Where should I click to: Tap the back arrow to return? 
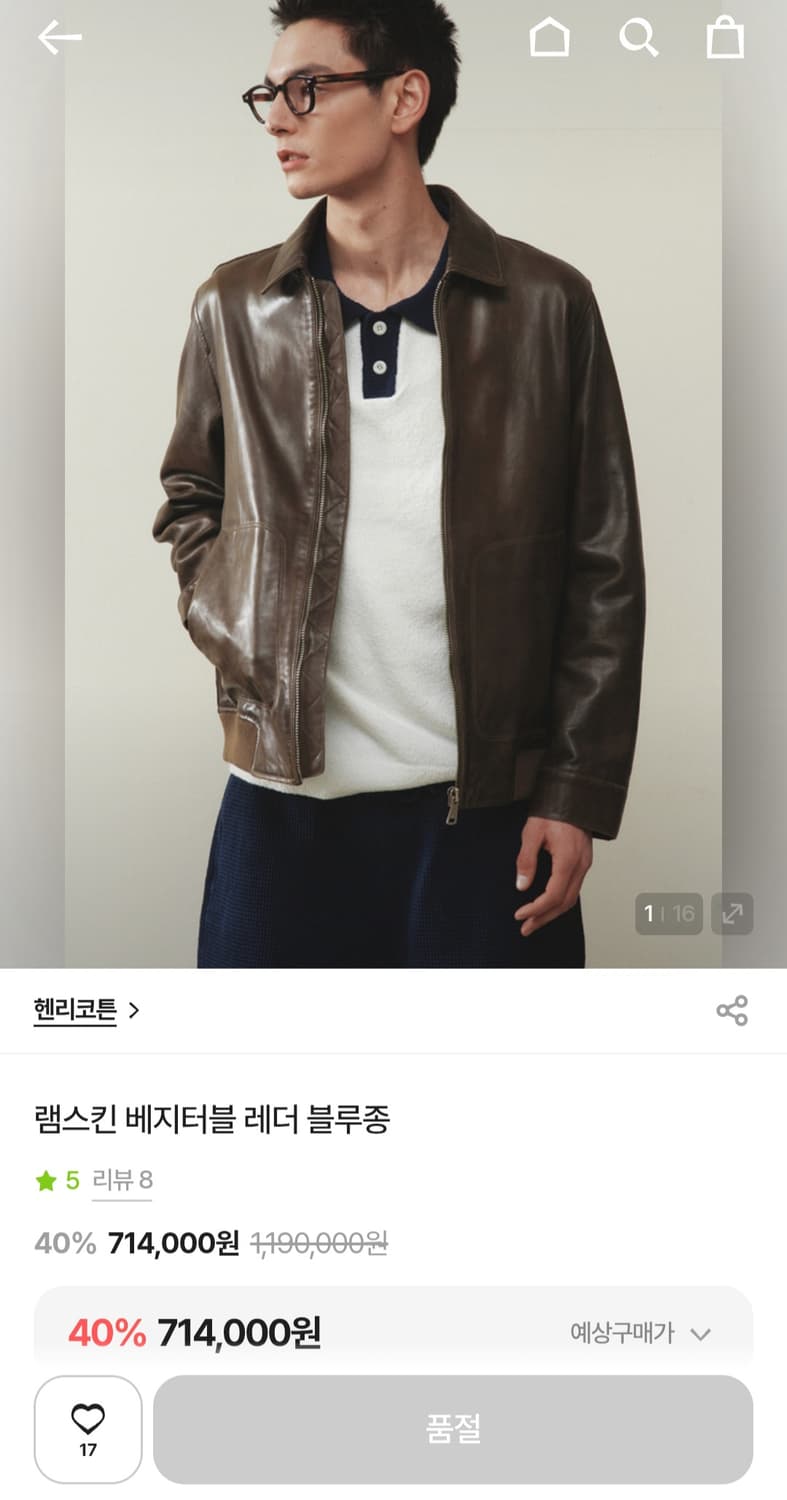pyautogui.click(x=60, y=36)
